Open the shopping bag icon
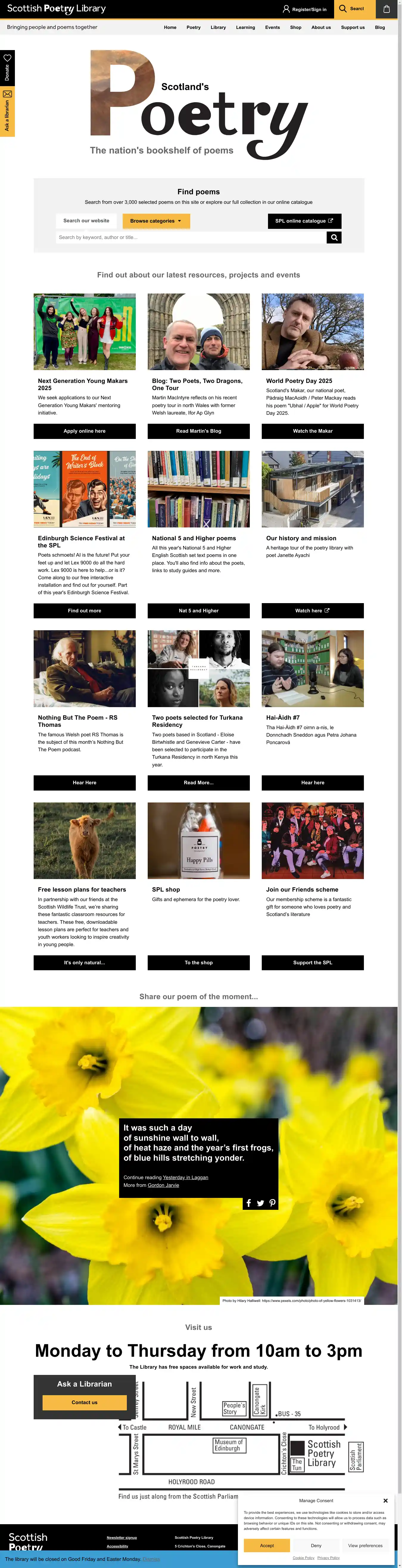 (386, 9)
